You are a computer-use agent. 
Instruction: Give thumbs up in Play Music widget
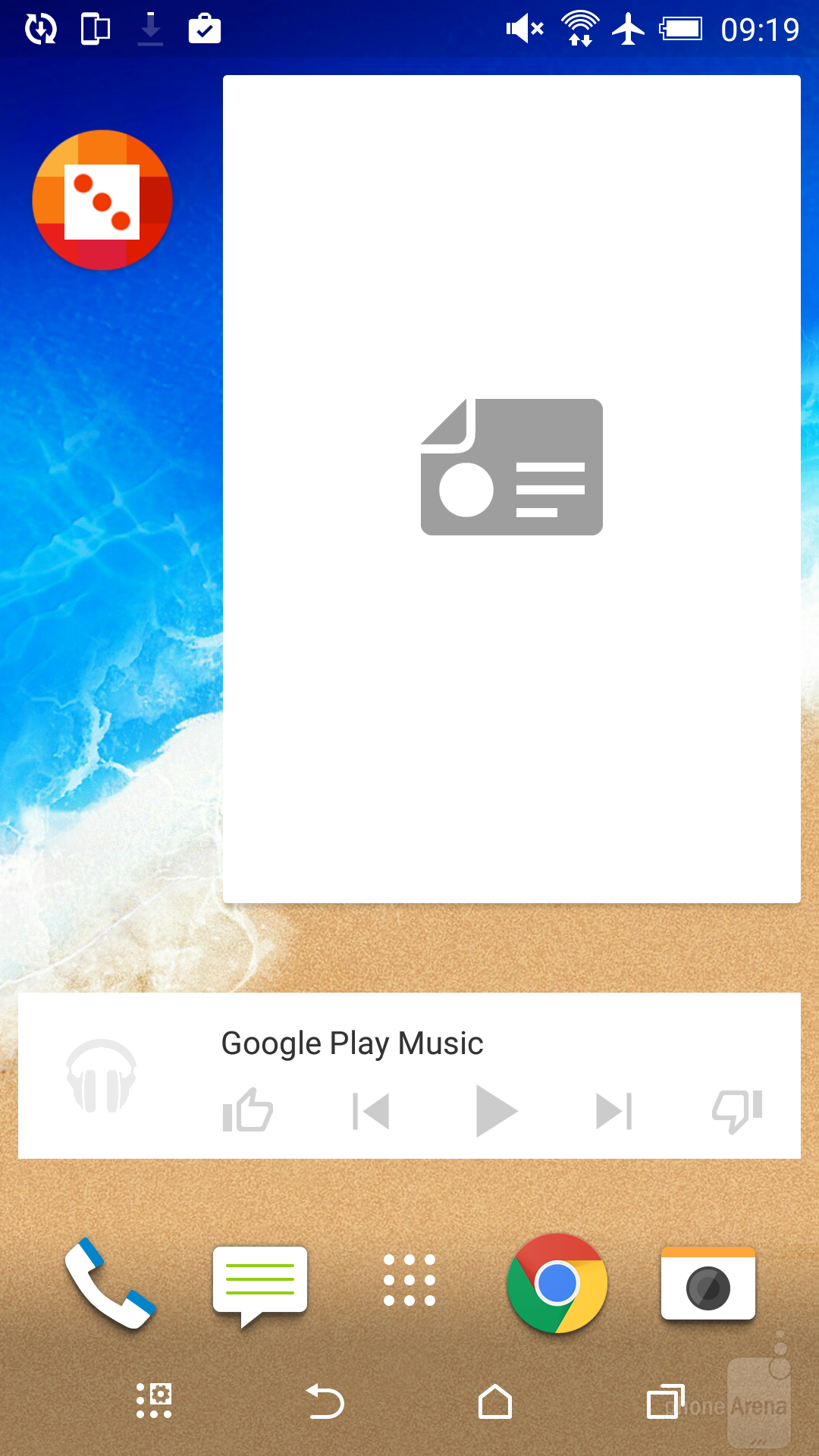[247, 1111]
